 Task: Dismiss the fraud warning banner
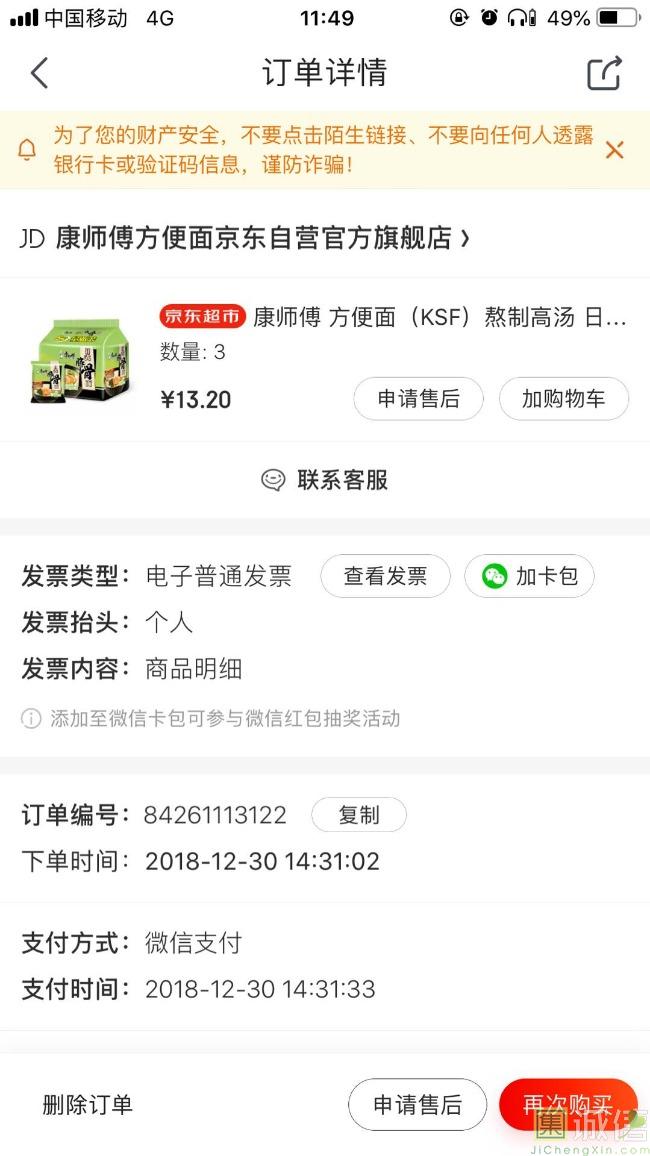click(614, 150)
